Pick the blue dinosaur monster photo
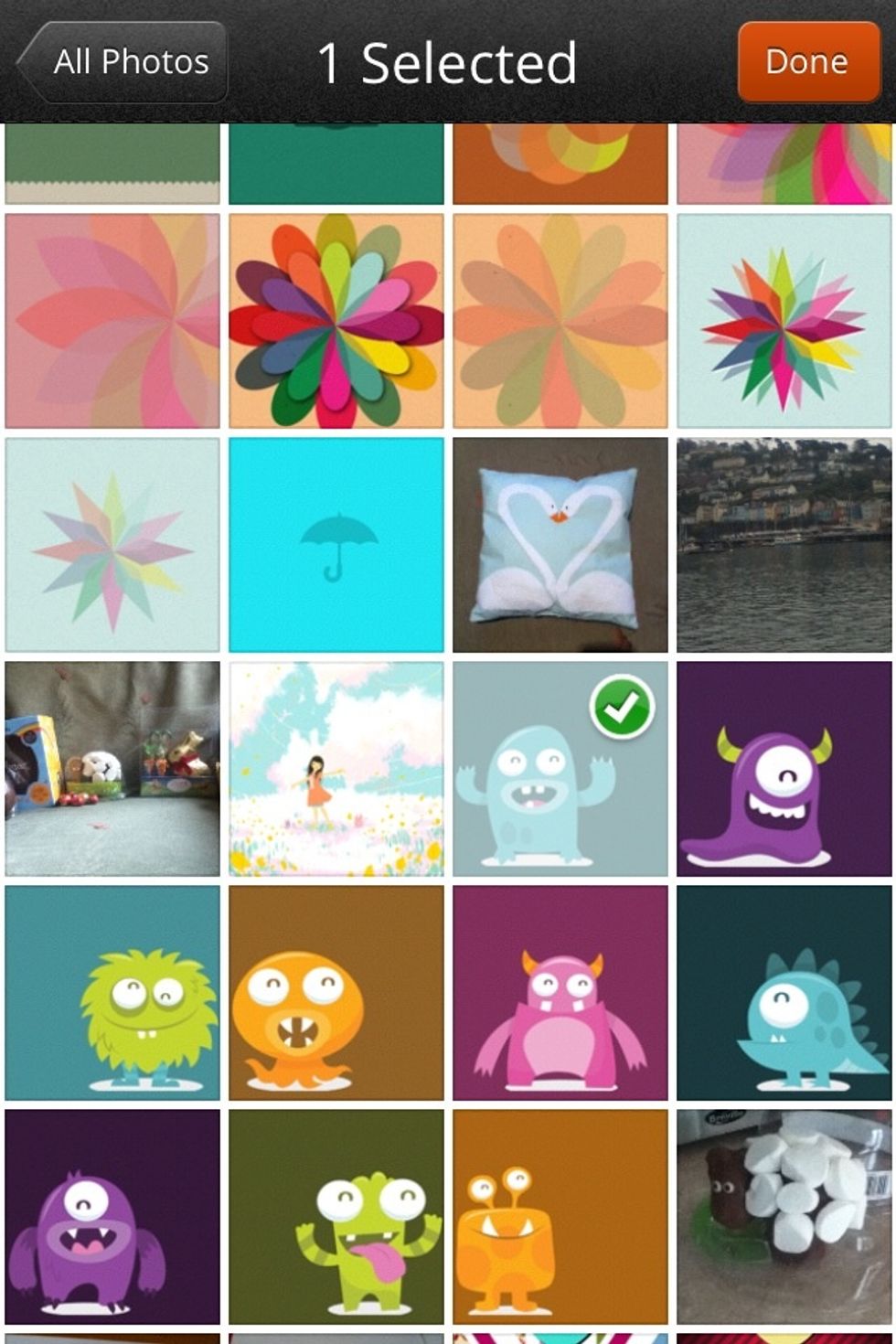Screen dimensions: 896x1344 [x=784, y=993]
